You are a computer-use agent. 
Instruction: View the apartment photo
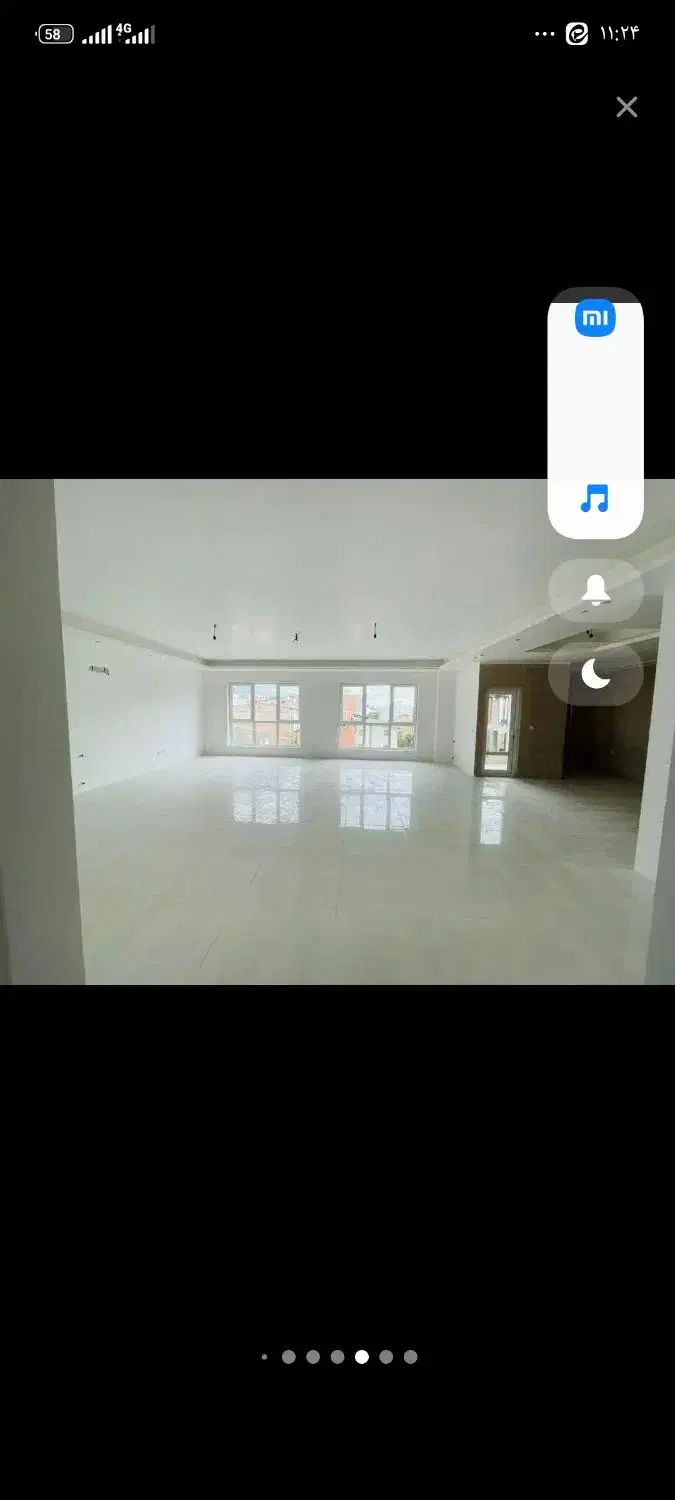337,732
